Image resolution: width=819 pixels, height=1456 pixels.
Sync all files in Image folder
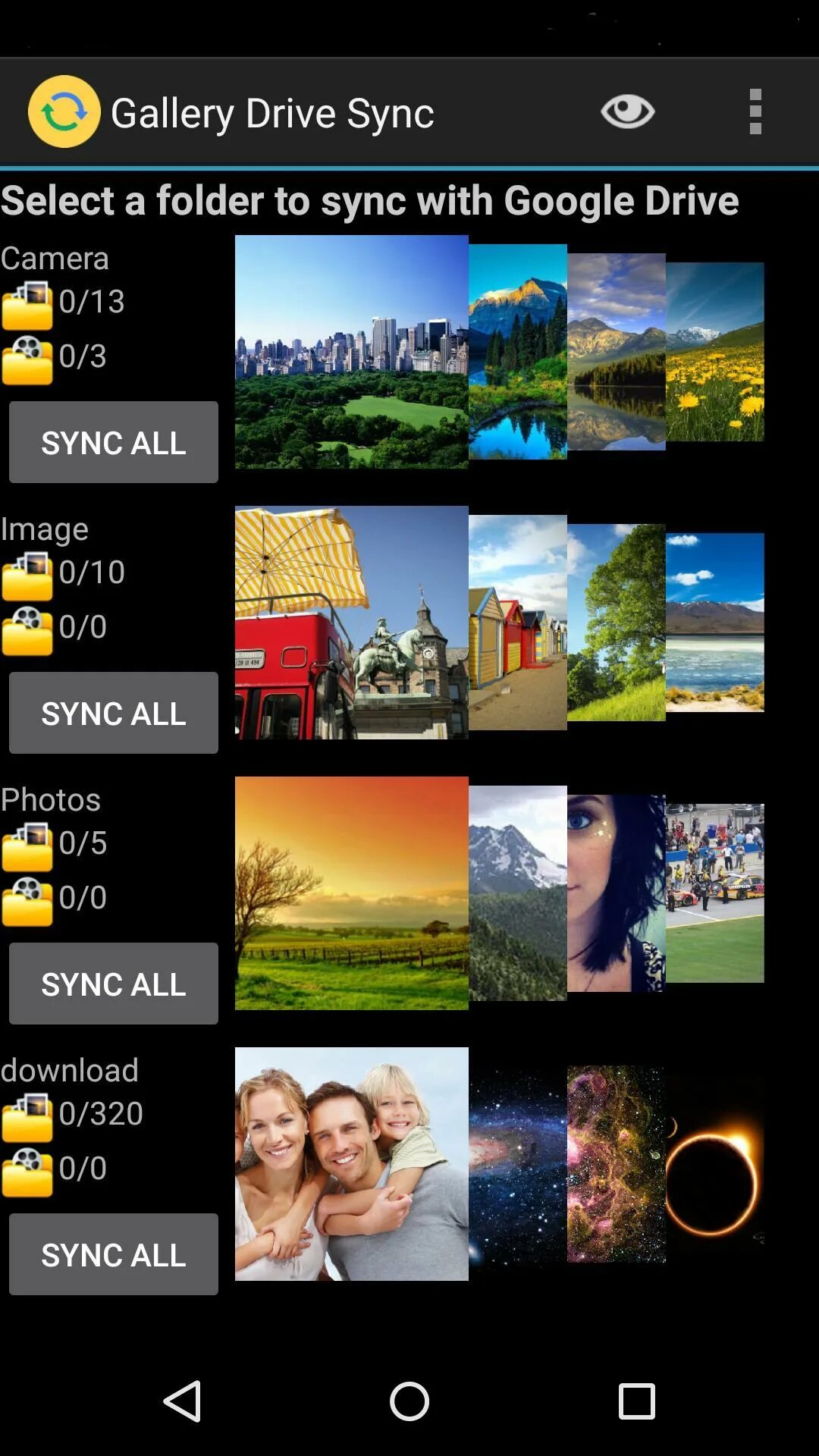[114, 713]
